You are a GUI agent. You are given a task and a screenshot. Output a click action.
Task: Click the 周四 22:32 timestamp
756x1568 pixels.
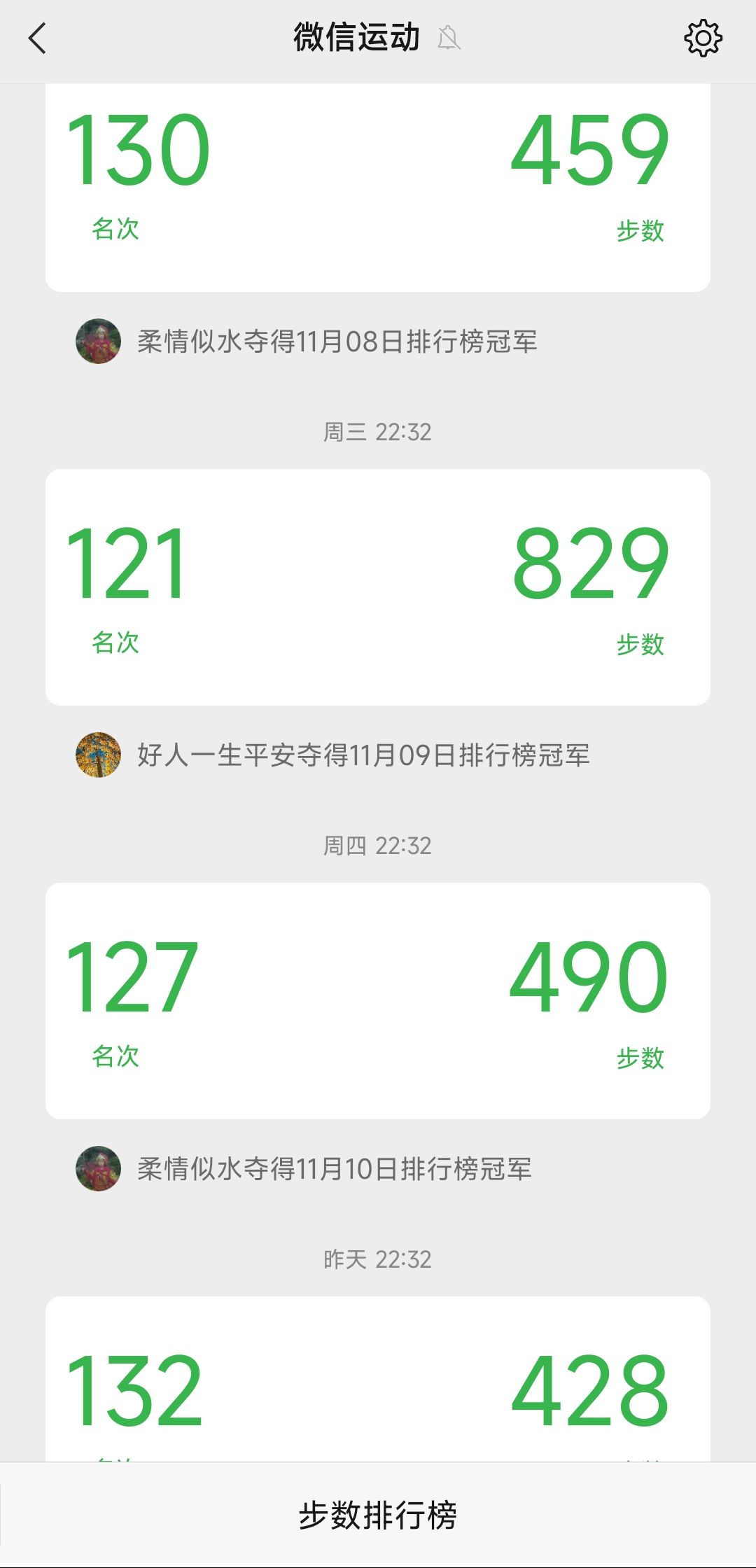point(378,846)
